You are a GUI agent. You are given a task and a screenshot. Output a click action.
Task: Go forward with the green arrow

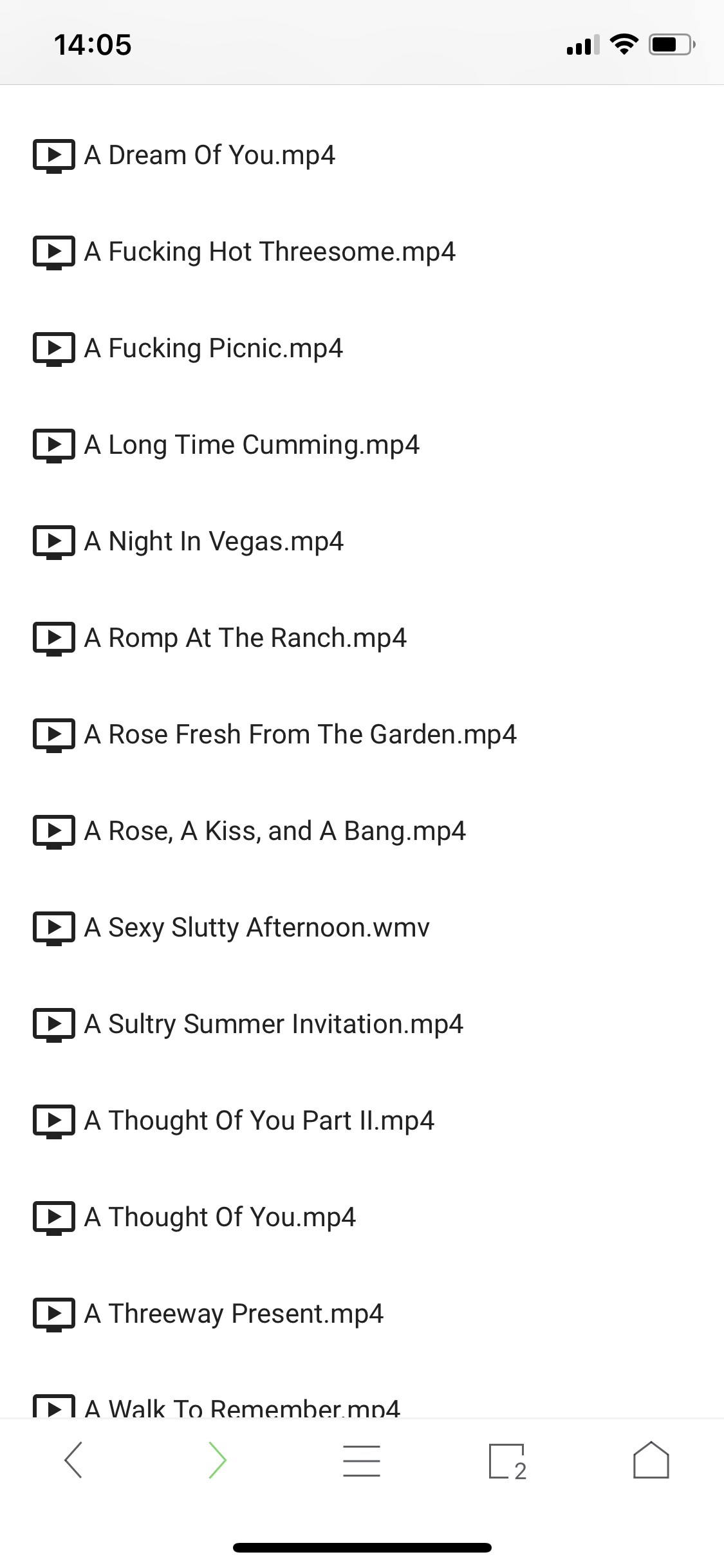(x=218, y=1460)
